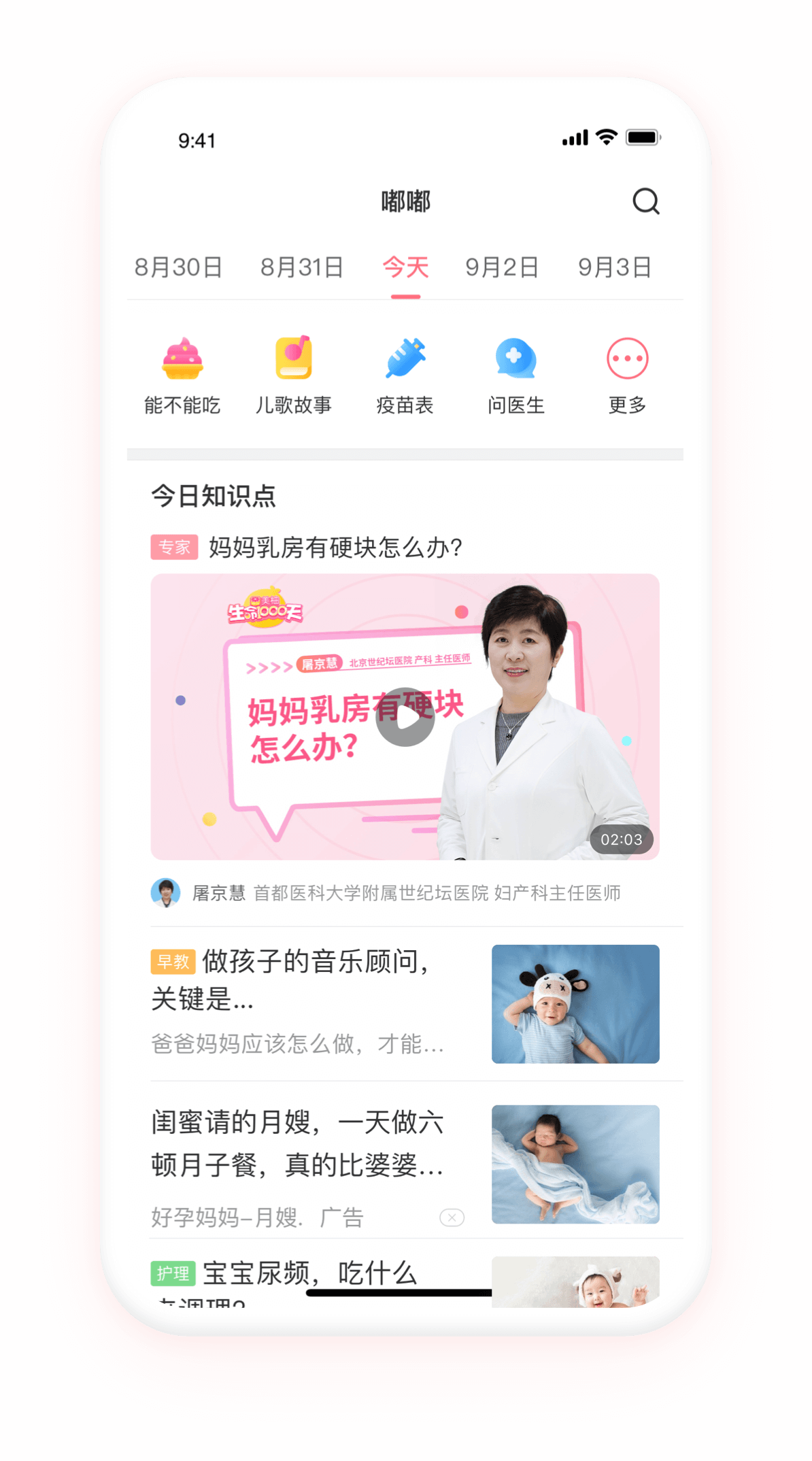Switch to the 8月30日 date tab
Viewport: 812px width, 1461px height.
tap(179, 267)
